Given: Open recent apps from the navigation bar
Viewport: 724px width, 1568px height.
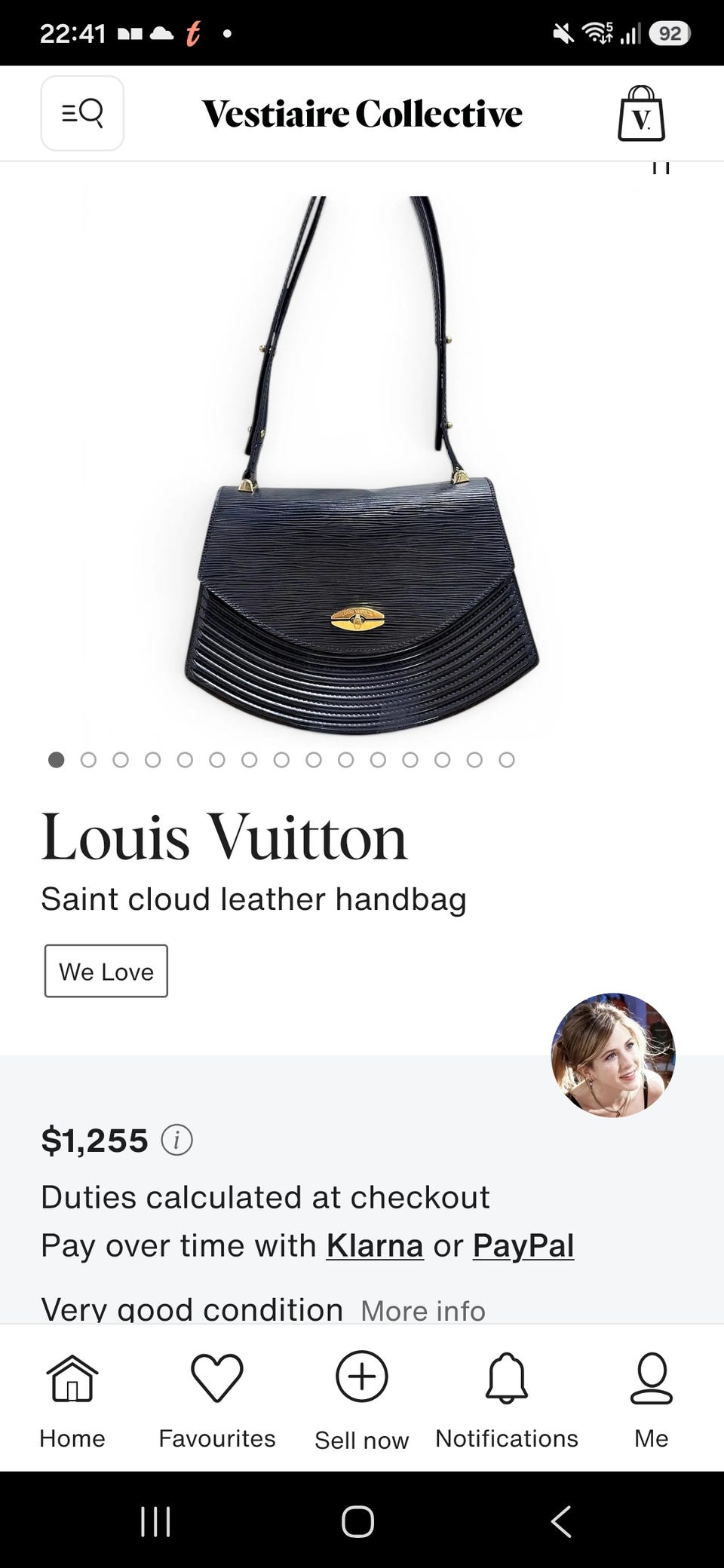Looking at the screenshot, I should click(156, 1521).
